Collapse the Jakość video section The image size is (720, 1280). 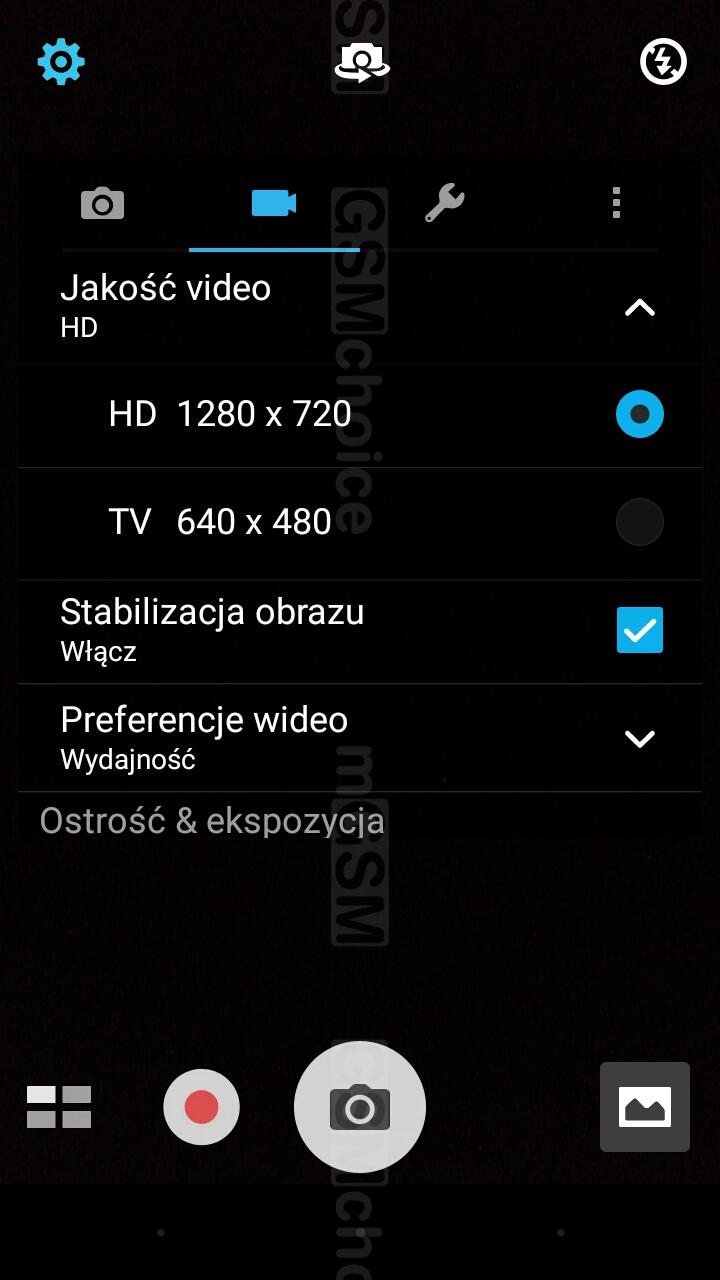pyautogui.click(x=640, y=308)
